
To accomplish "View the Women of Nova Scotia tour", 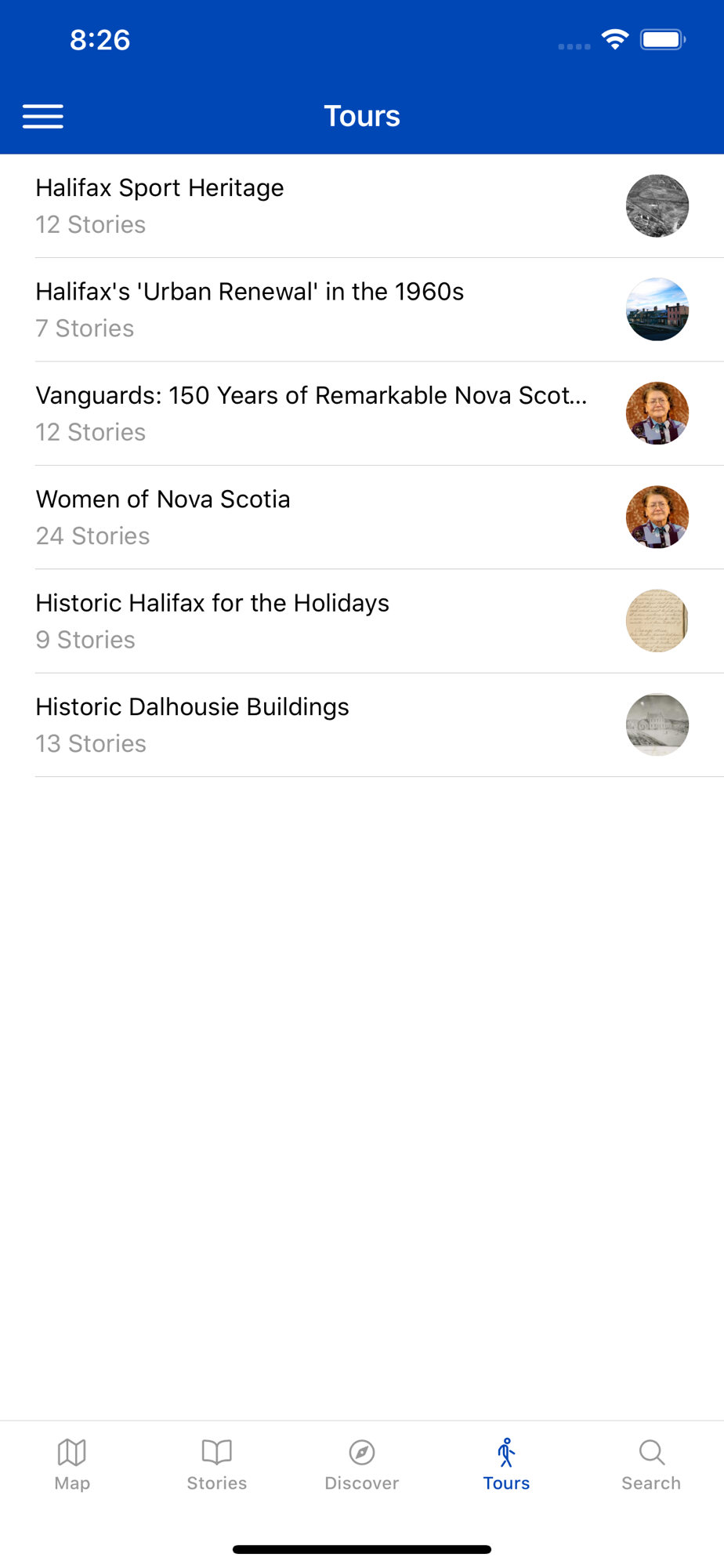I will pos(362,517).
